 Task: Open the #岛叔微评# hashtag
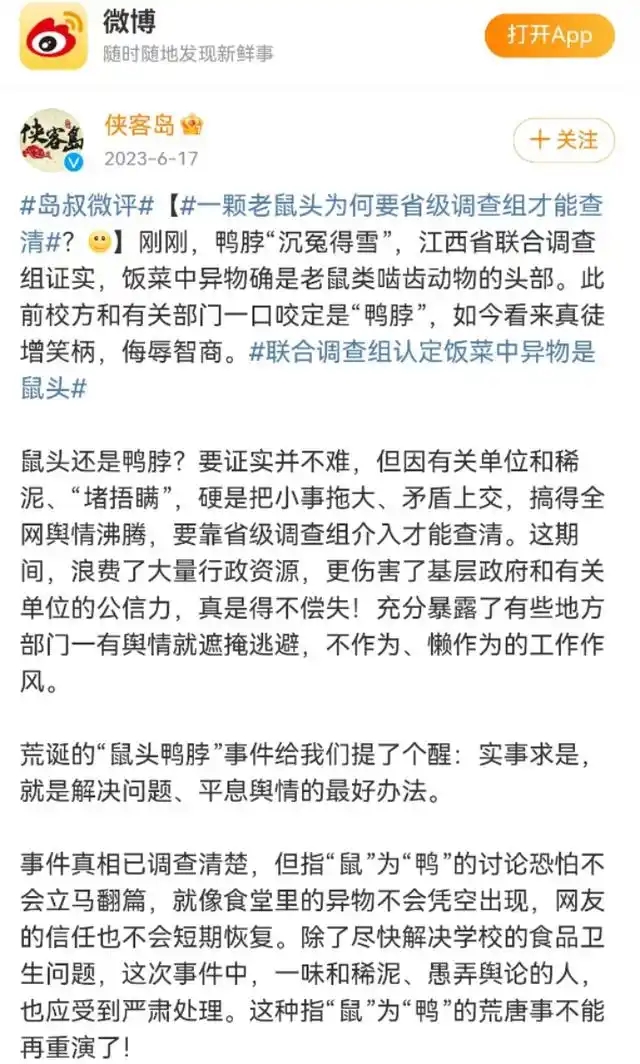click(88, 206)
